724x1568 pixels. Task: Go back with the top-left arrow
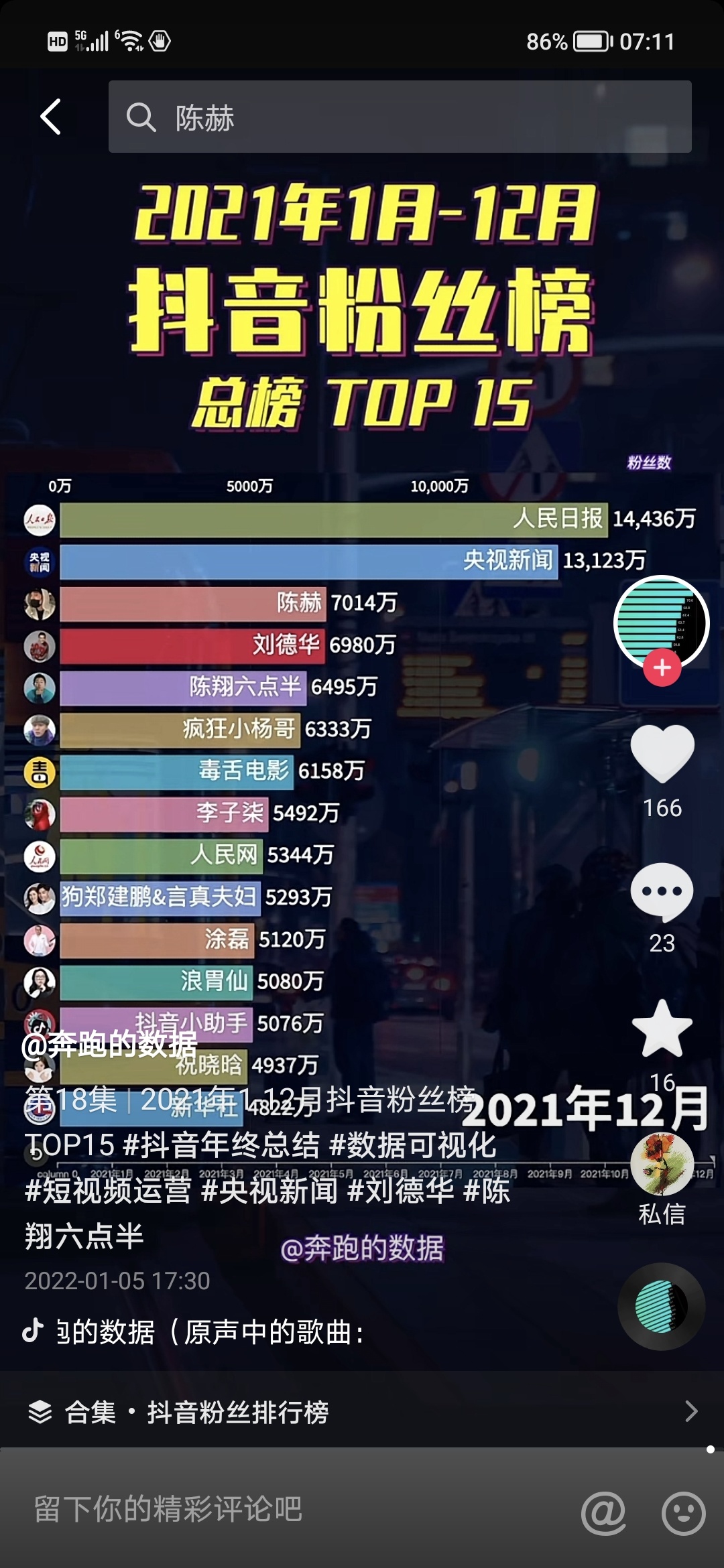pos(51,117)
